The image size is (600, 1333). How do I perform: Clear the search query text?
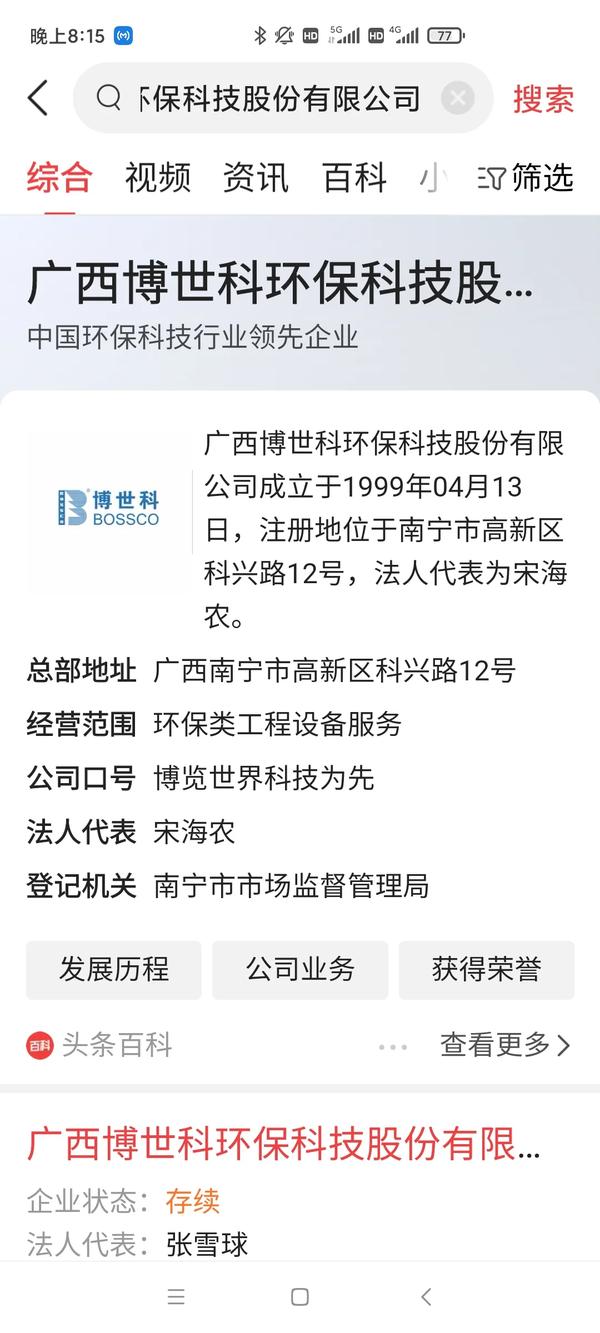tap(457, 98)
